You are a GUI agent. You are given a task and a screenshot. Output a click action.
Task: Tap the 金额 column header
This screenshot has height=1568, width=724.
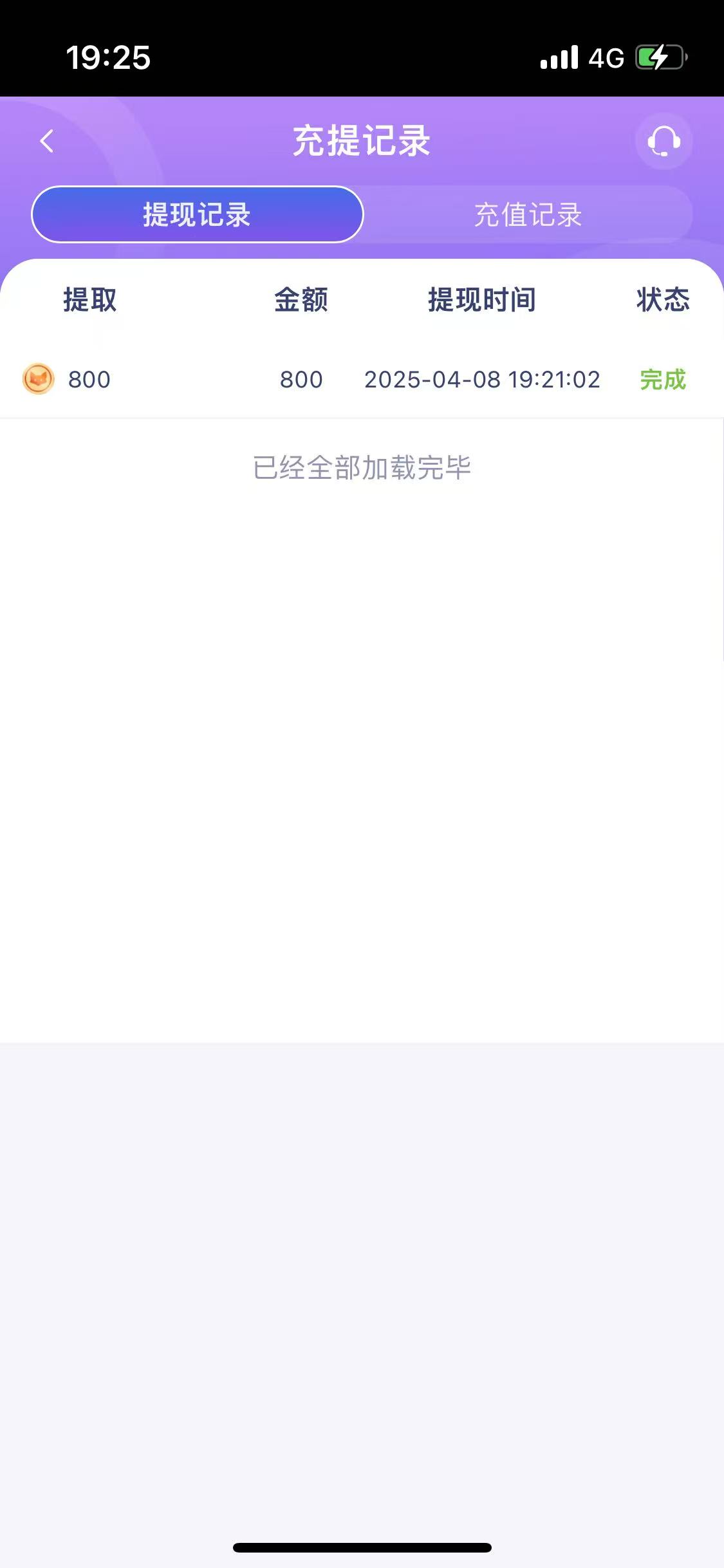click(300, 300)
